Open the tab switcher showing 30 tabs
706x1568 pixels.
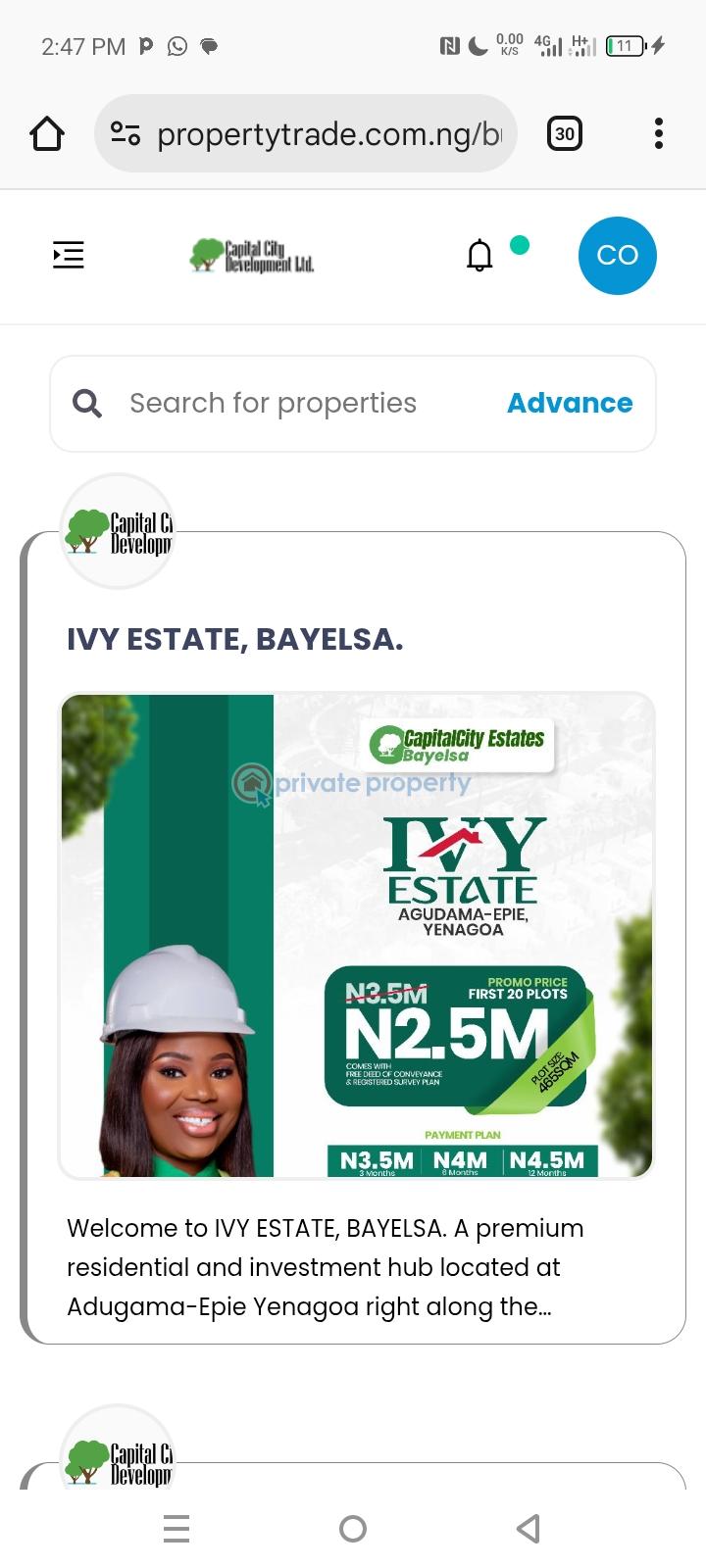pos(564,133)
